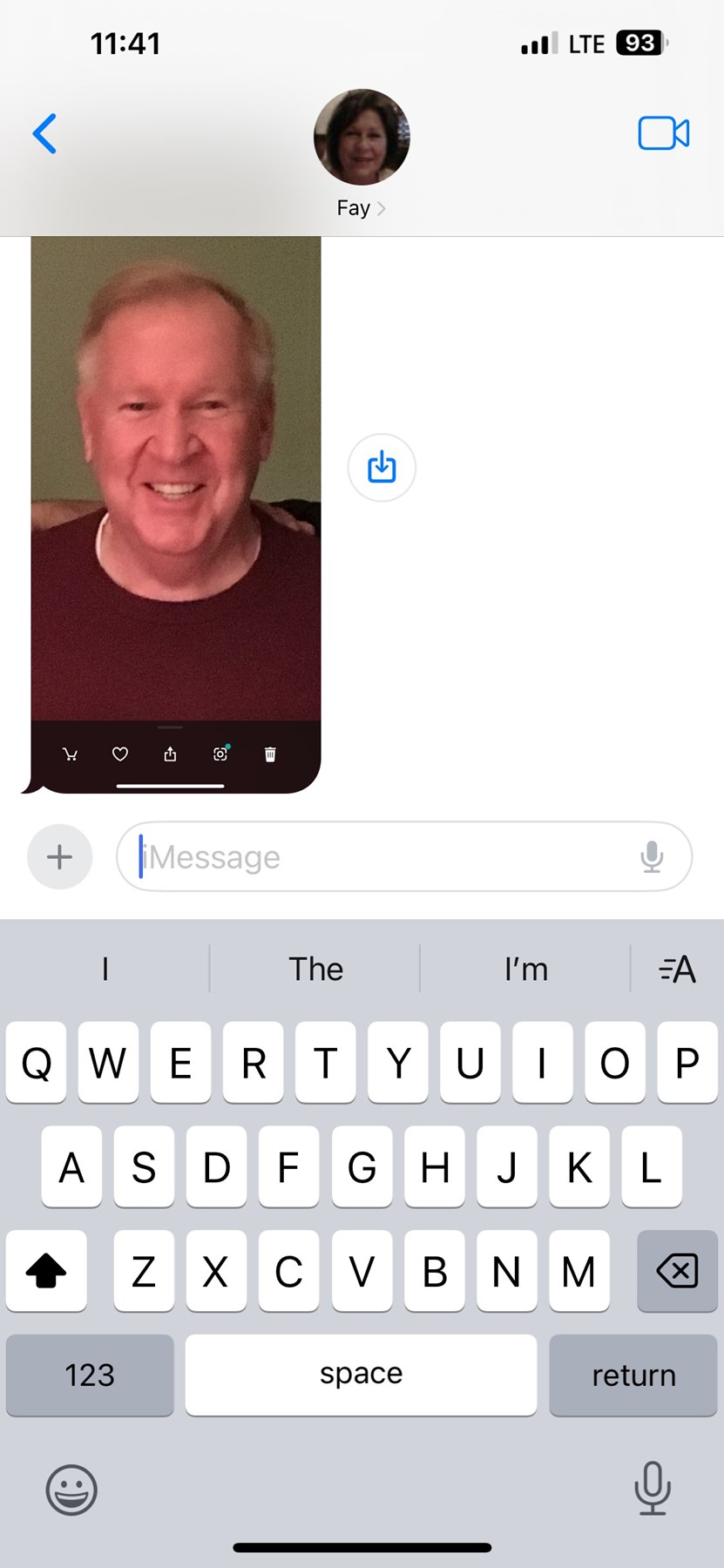Insert the suggestion "The"
The image size is (724, 1568).
tap(315, 969)
